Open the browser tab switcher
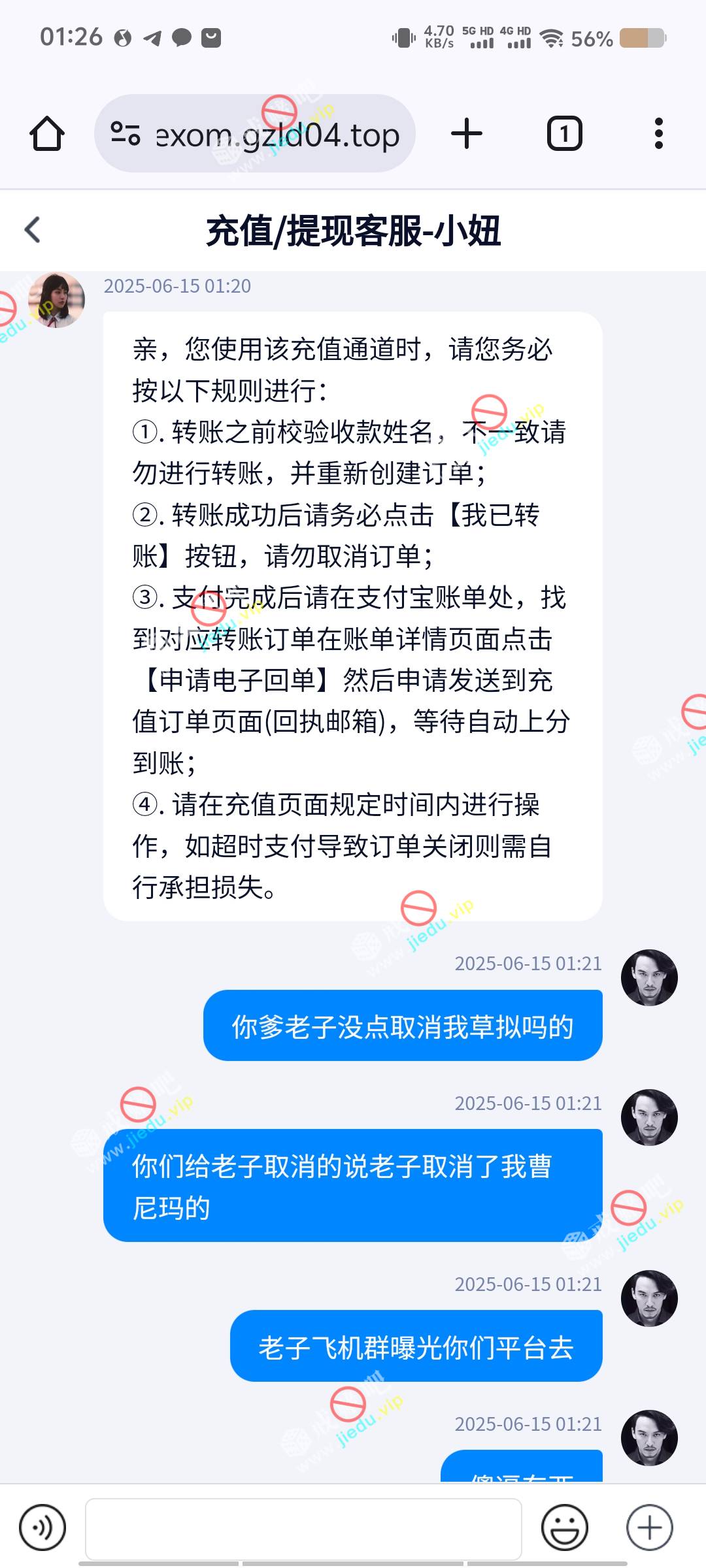The image size is (706, 1568). [x=564, y=134]
